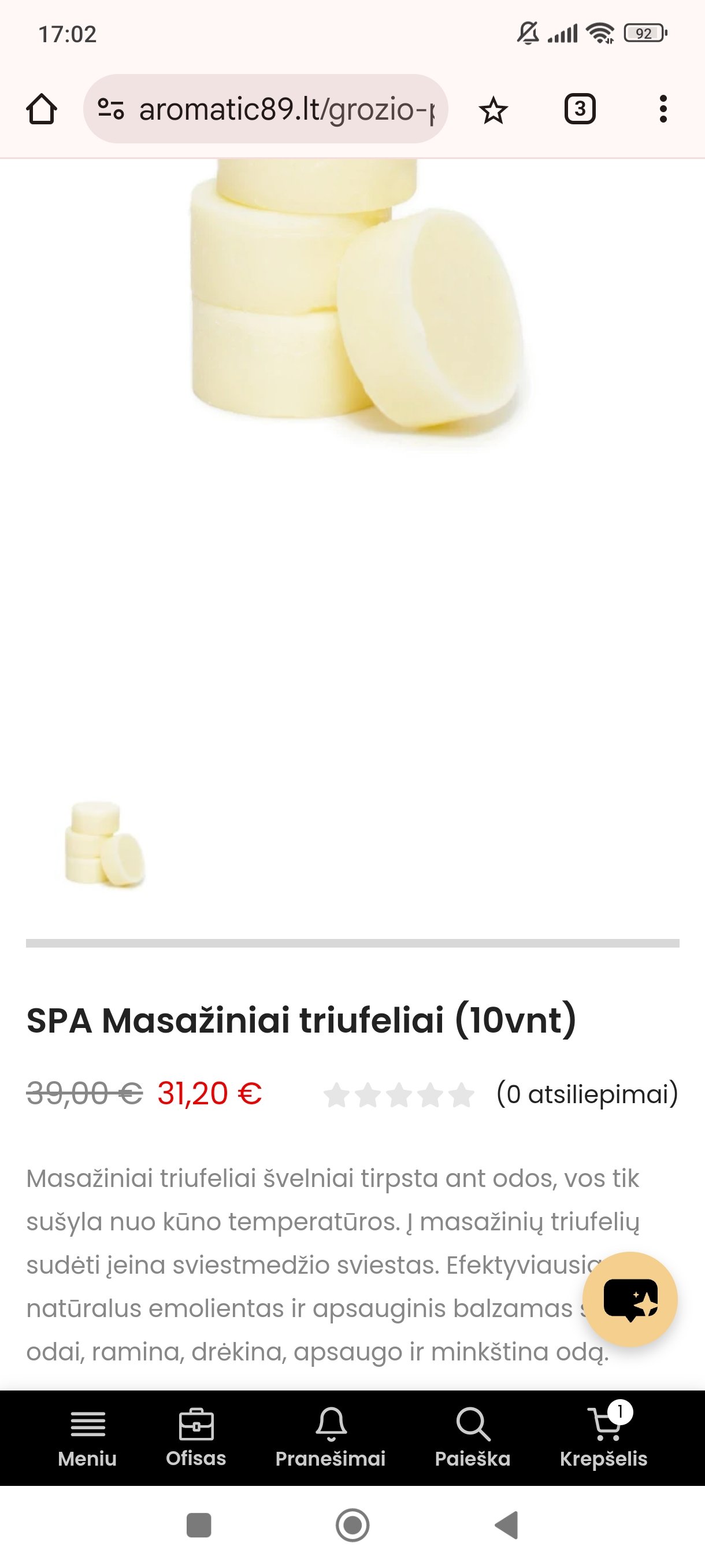Open the Meniu tab
705x1568 pixels.
point(88,1438)
